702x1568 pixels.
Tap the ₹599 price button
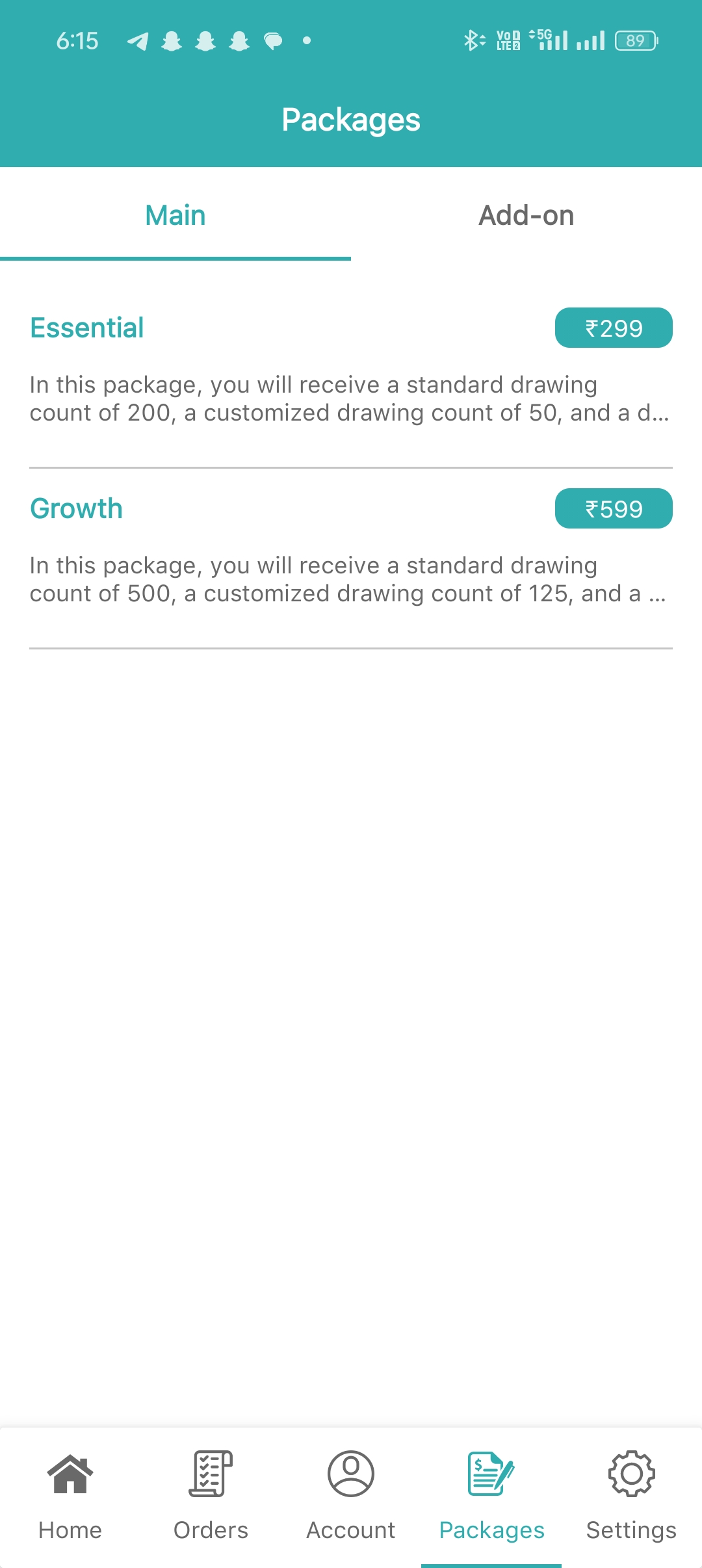[613, 509]
